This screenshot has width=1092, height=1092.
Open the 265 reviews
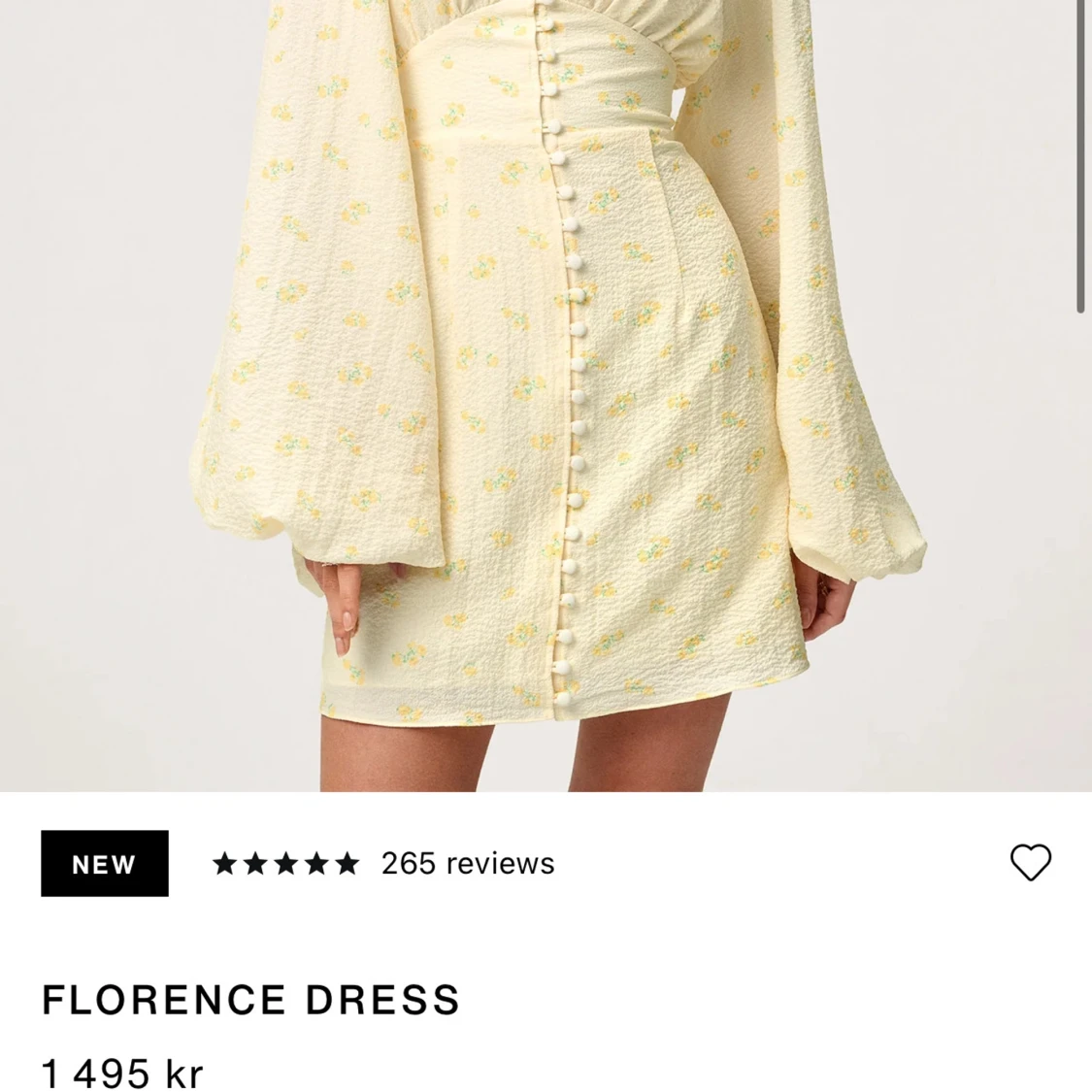[467, 863]
